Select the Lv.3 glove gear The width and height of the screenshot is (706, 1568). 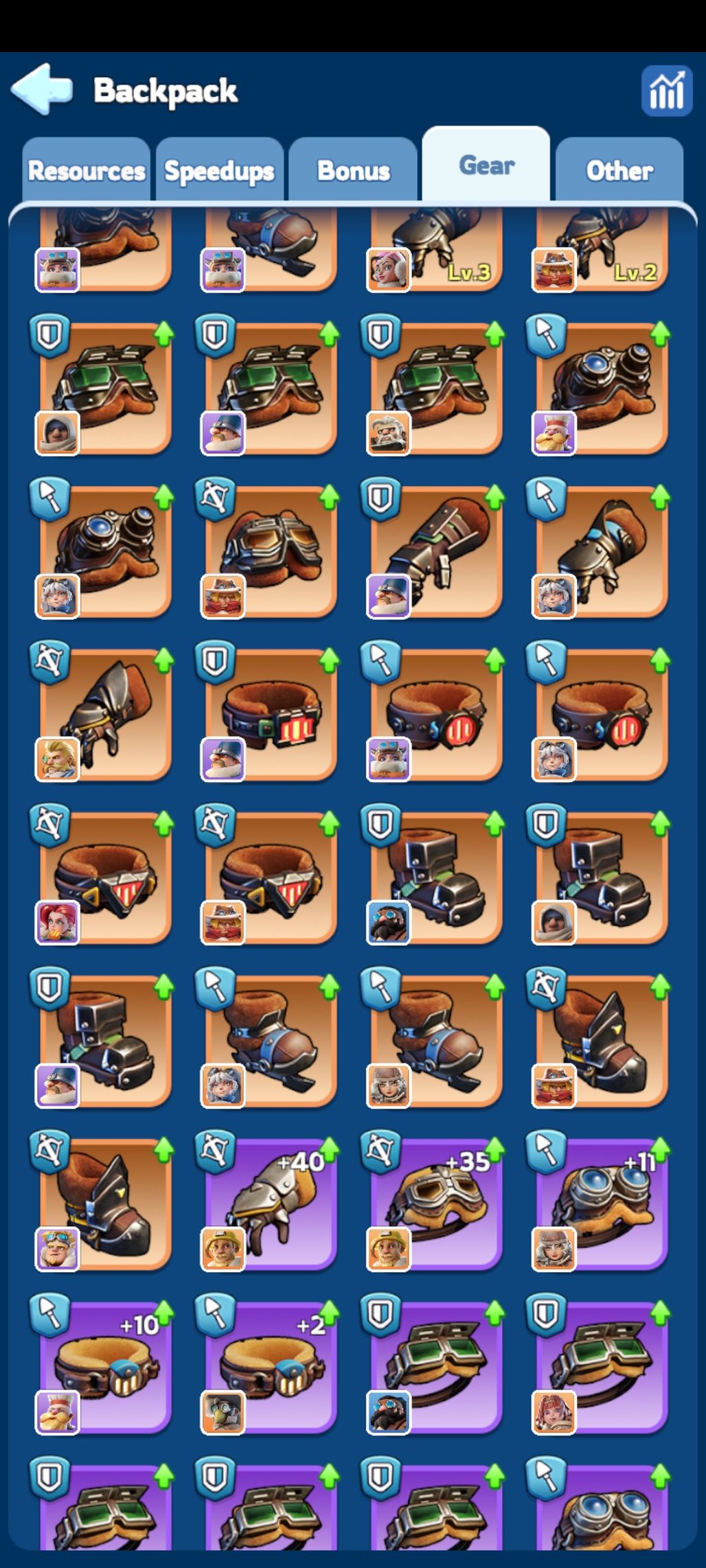pos(436,249)
